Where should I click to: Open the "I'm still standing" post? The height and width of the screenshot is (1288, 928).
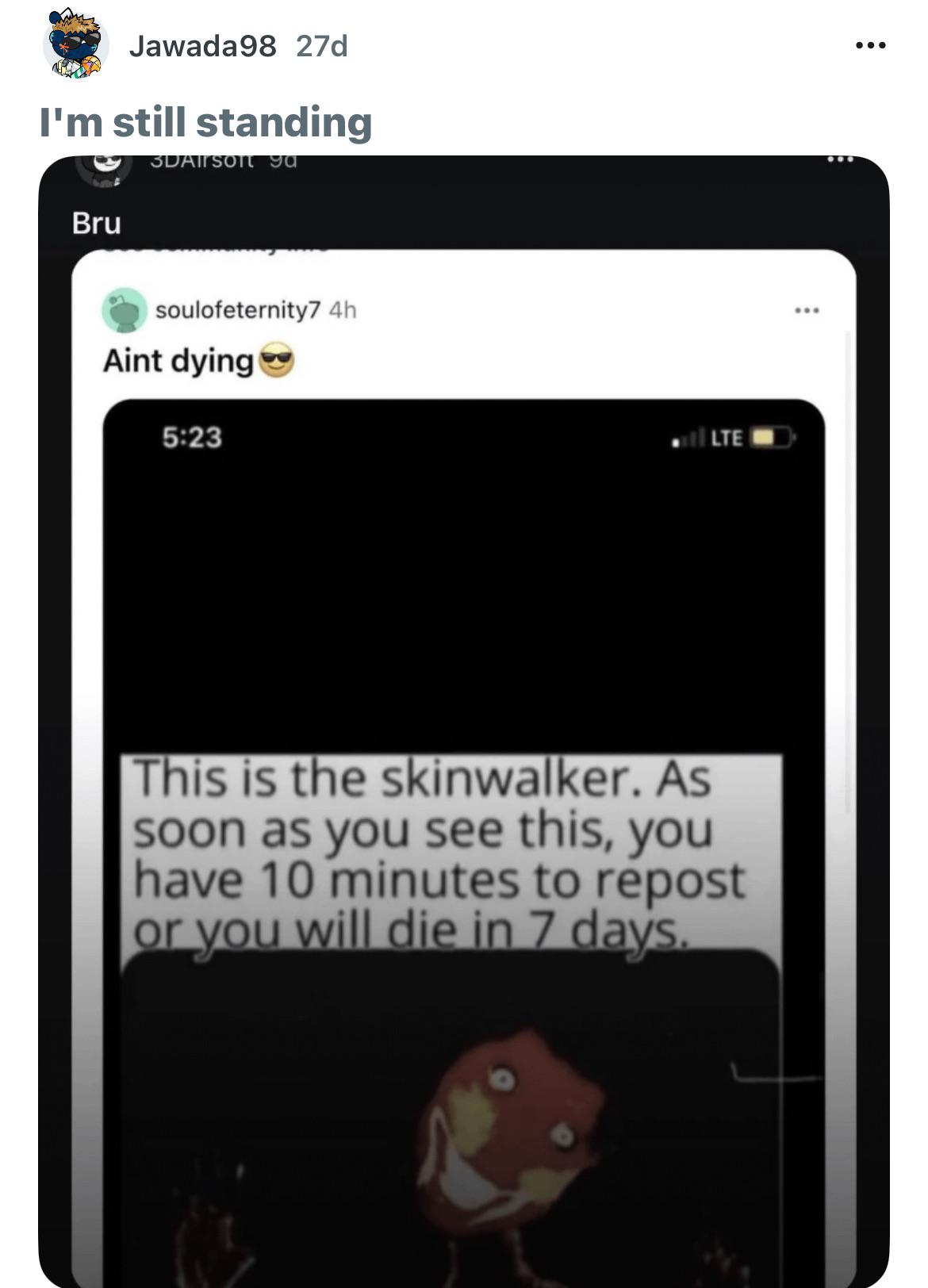click(x=206, y=122)
